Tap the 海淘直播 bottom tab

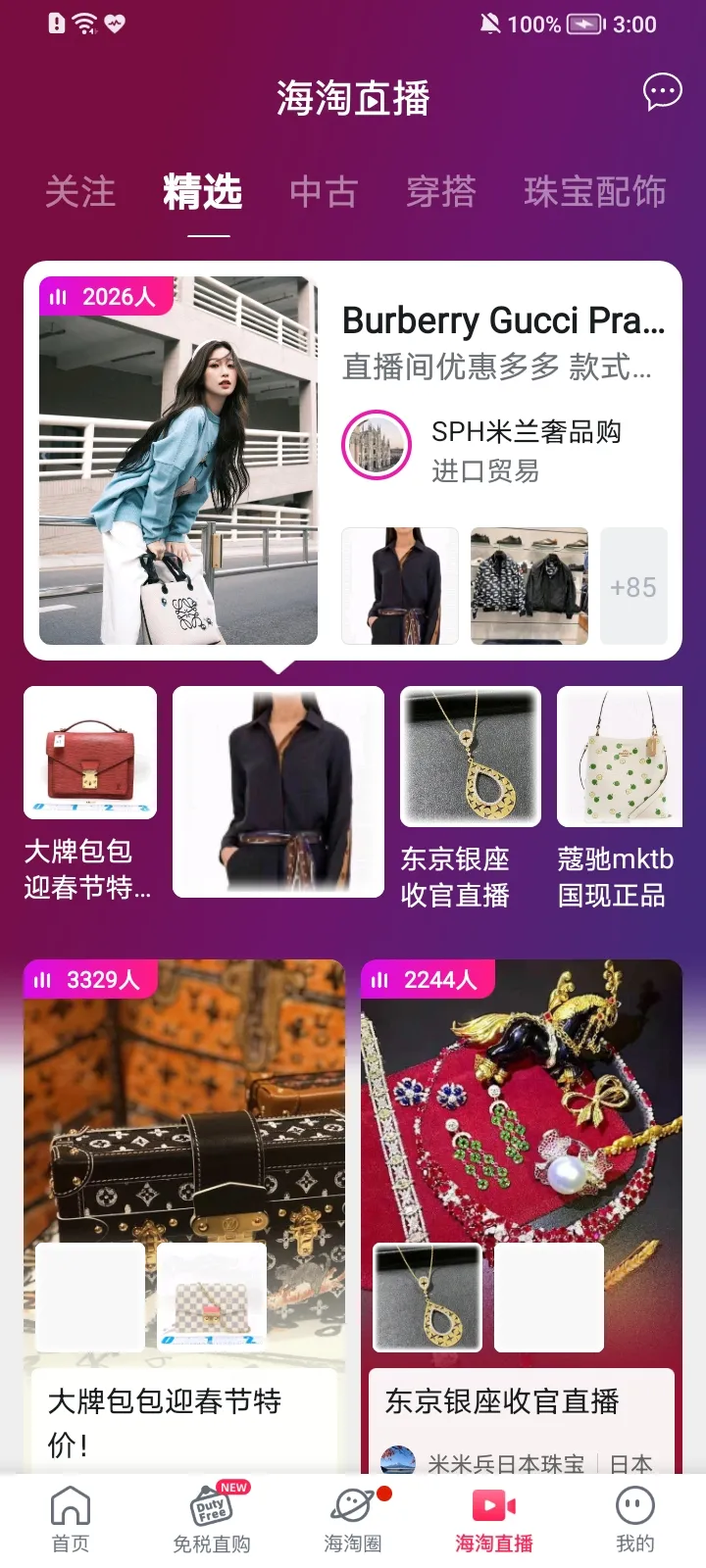[x=494, y=1519]
